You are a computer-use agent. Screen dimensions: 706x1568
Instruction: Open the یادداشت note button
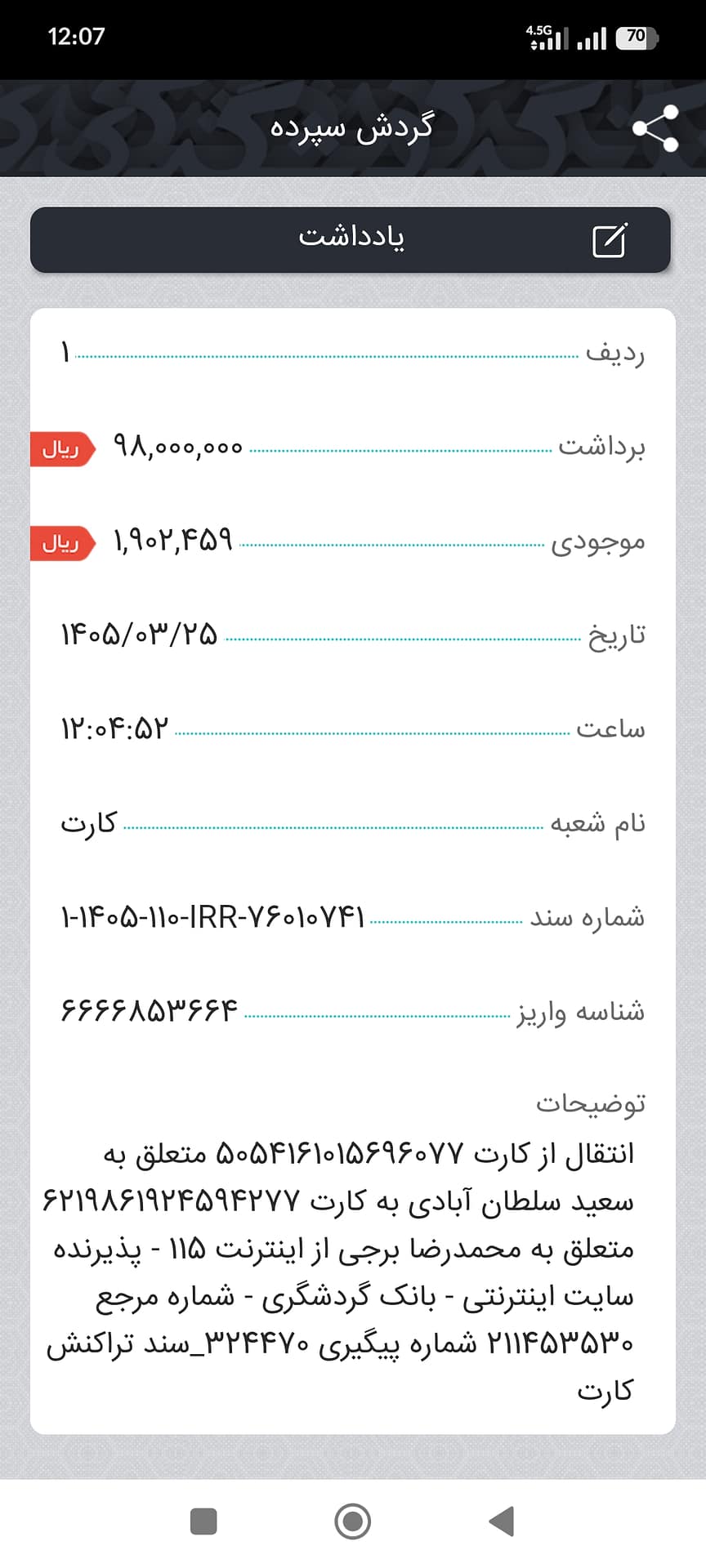(351, 239)
